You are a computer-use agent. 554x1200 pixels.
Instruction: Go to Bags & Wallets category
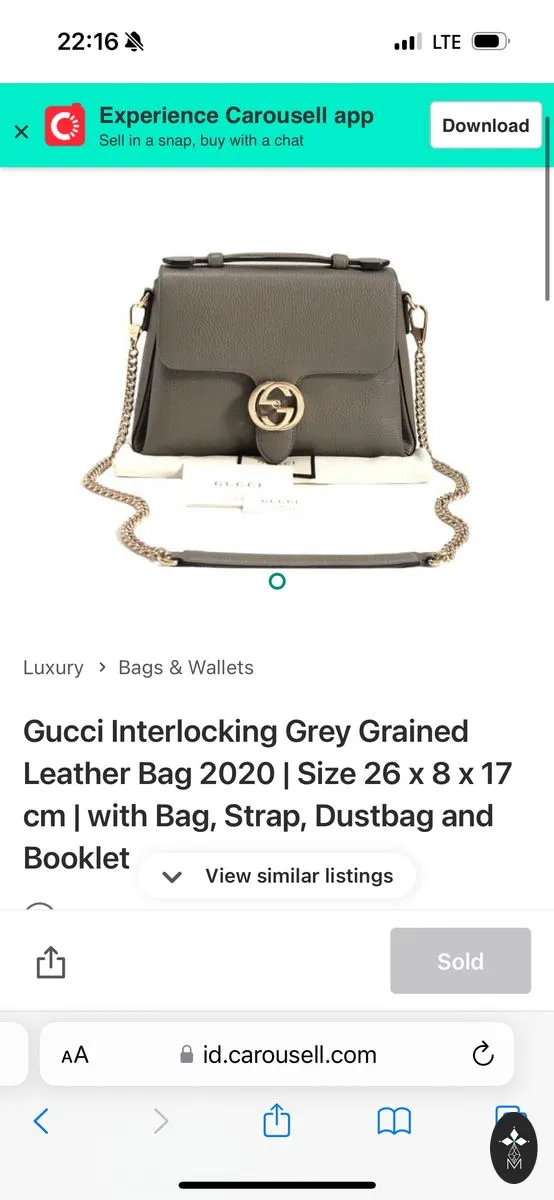[186, 668]
